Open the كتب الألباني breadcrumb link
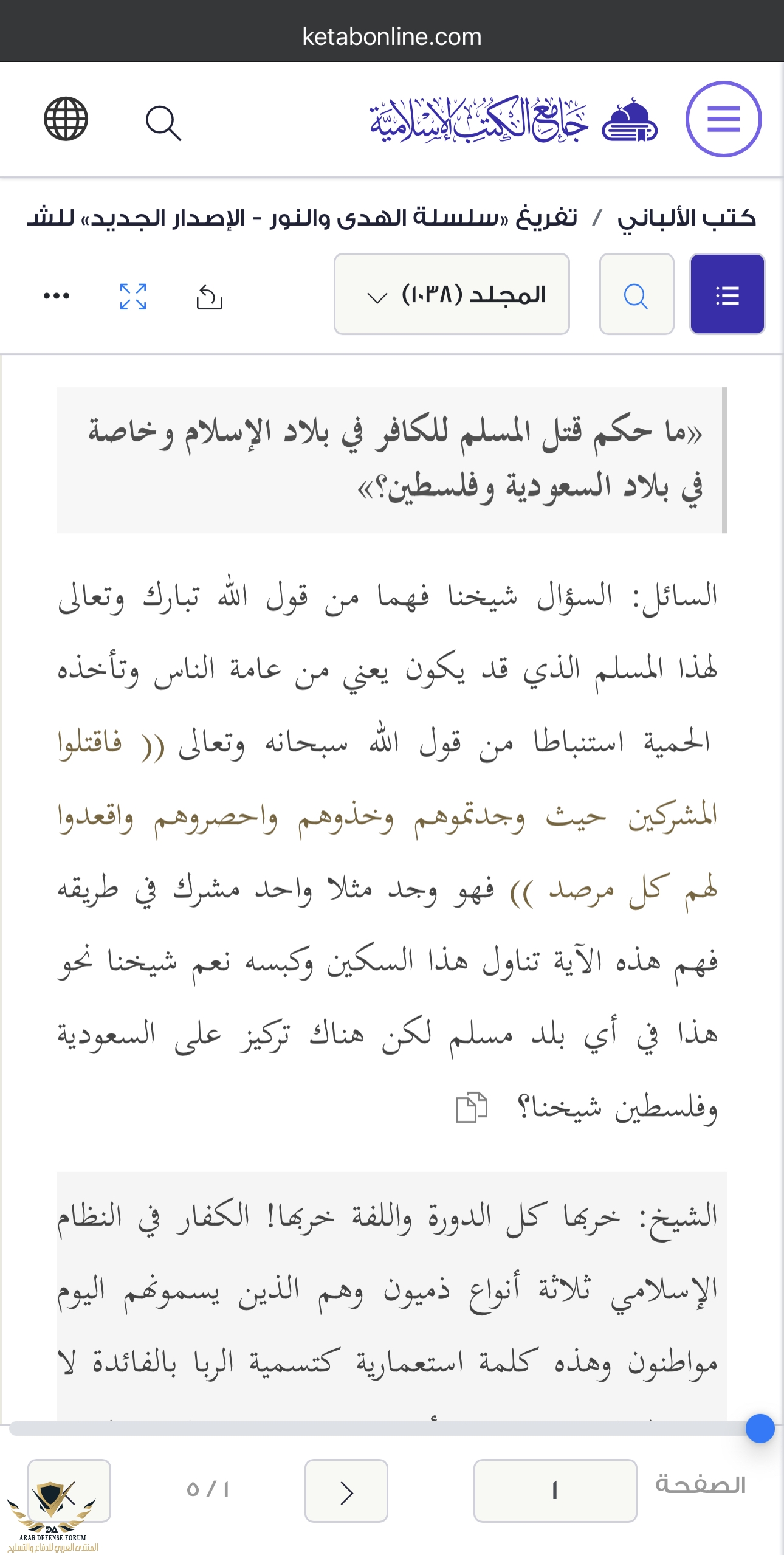The image size is (784, 1555). [687, 218]
